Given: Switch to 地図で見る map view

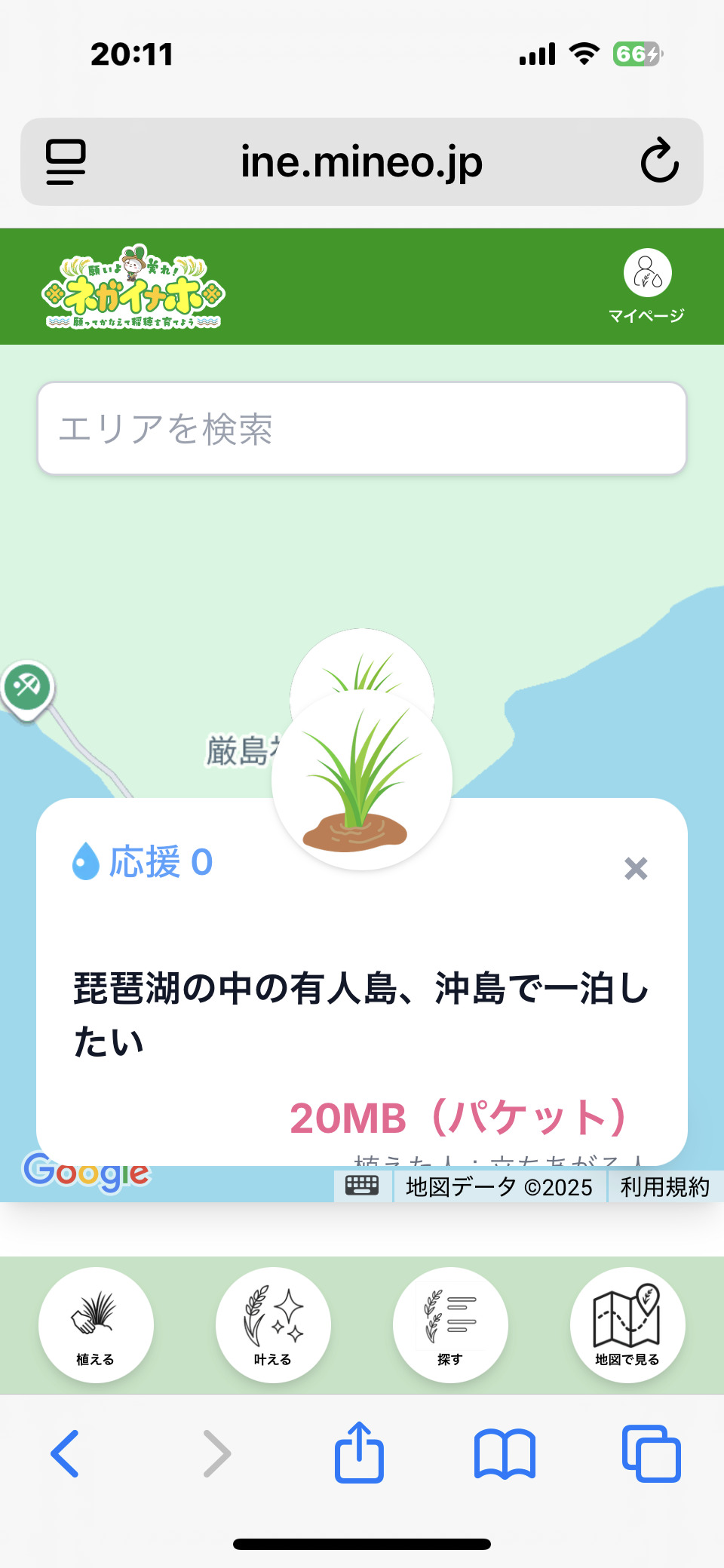Looking at the screenshot, I should click(627, 1324).
